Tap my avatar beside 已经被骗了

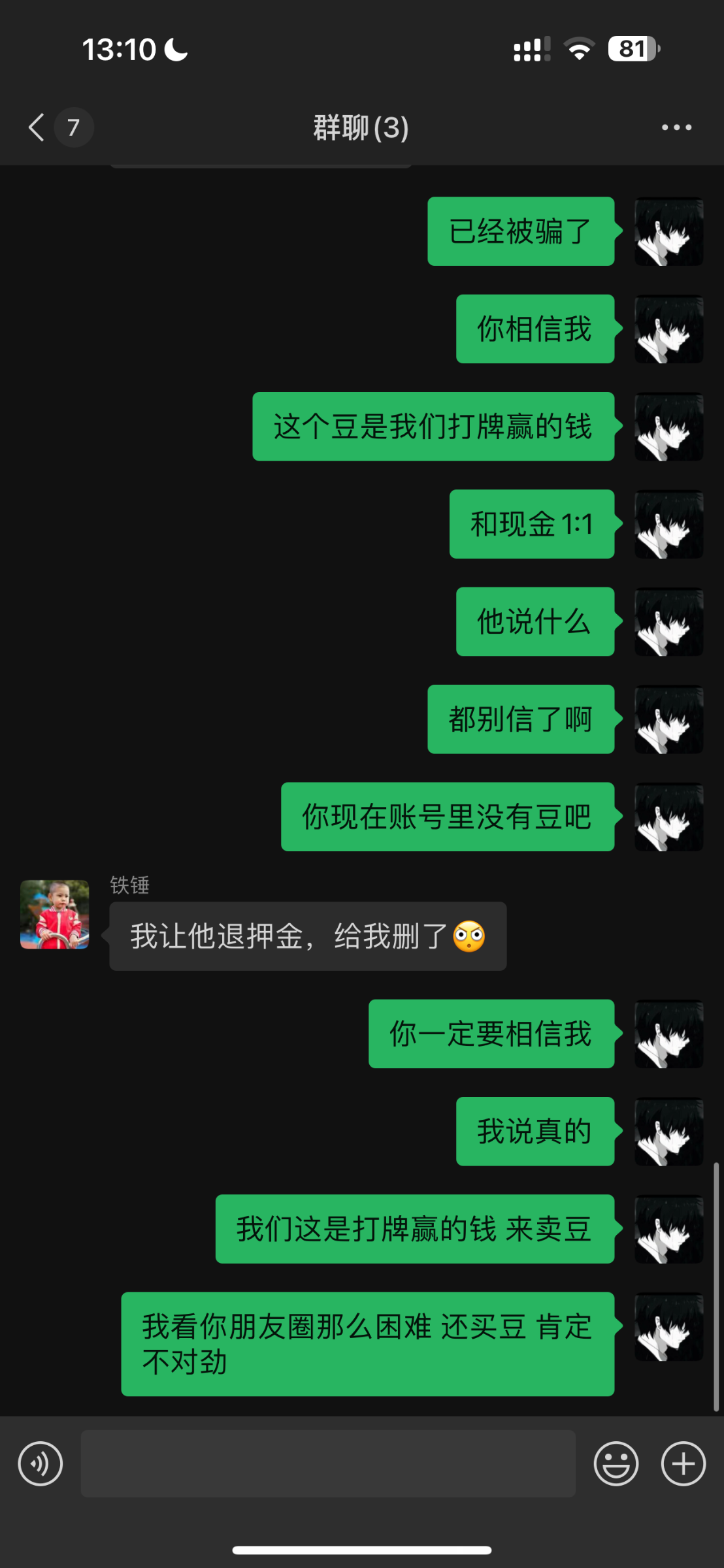668,231
